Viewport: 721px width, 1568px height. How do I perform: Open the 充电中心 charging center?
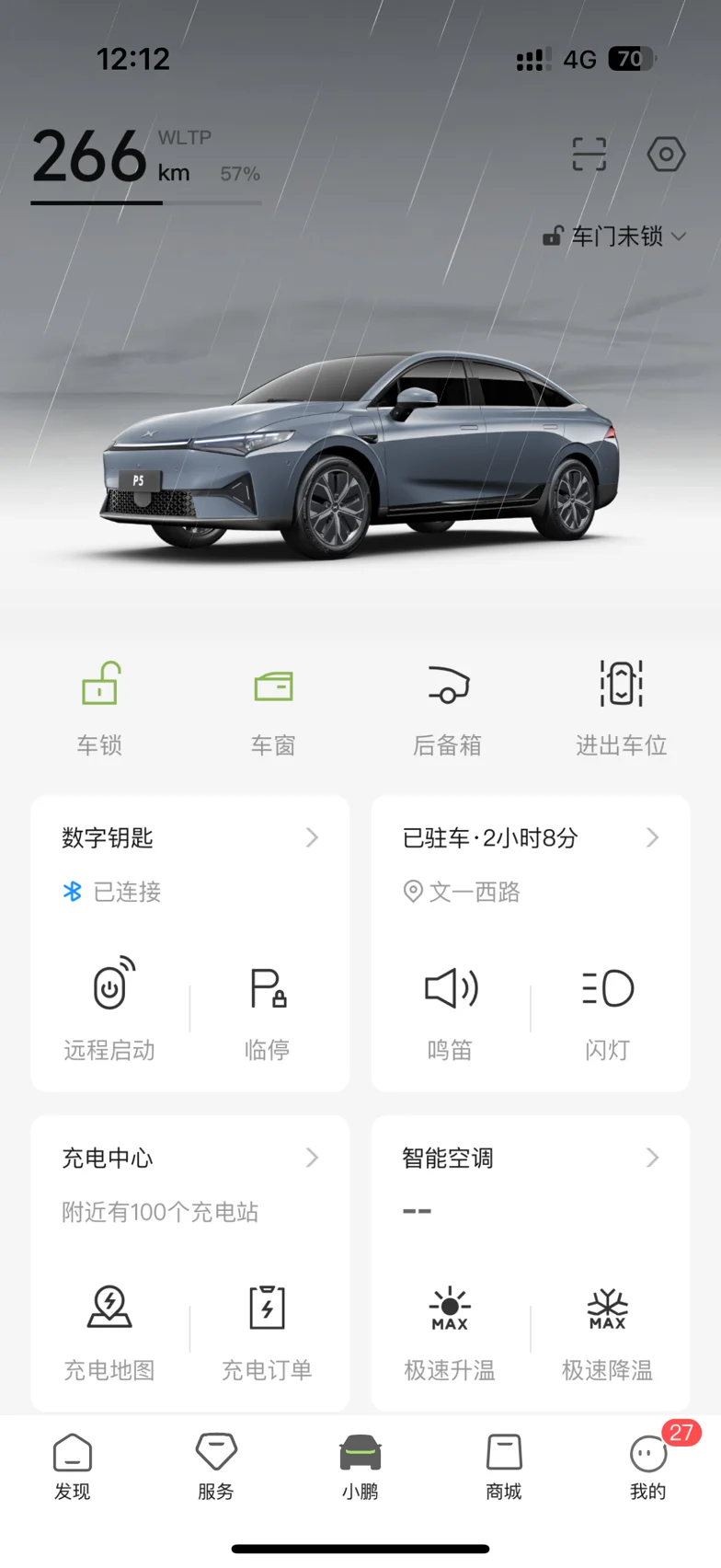[x=190, y=1158]
